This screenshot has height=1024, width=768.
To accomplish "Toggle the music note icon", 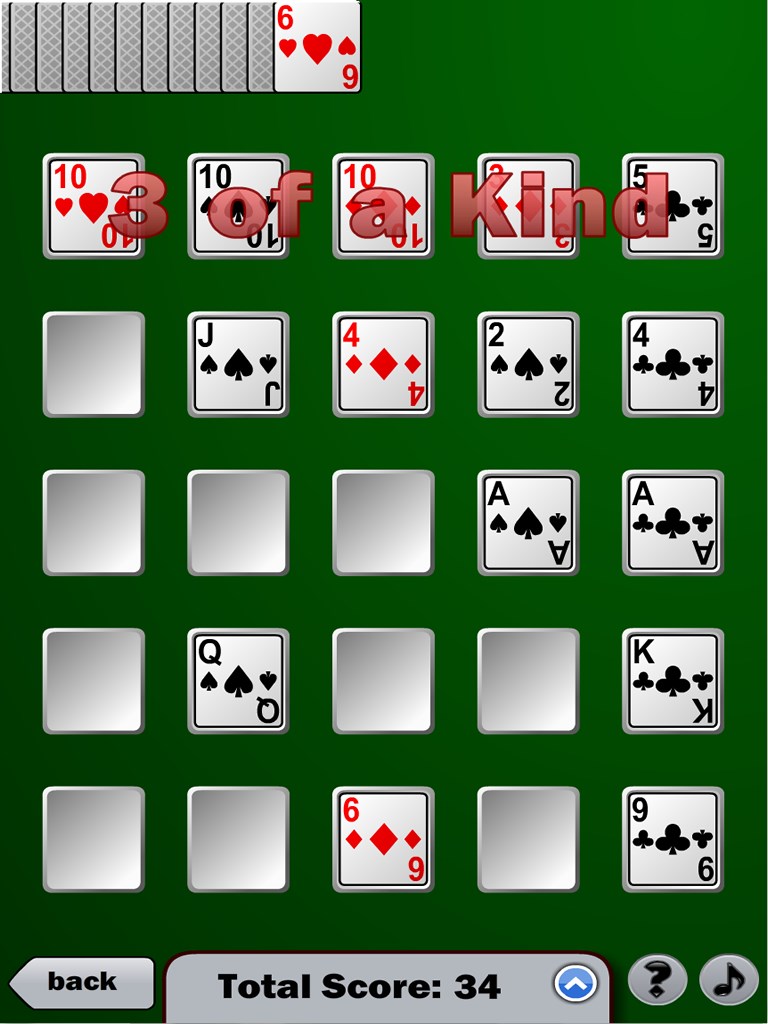I will coord(728,980).
